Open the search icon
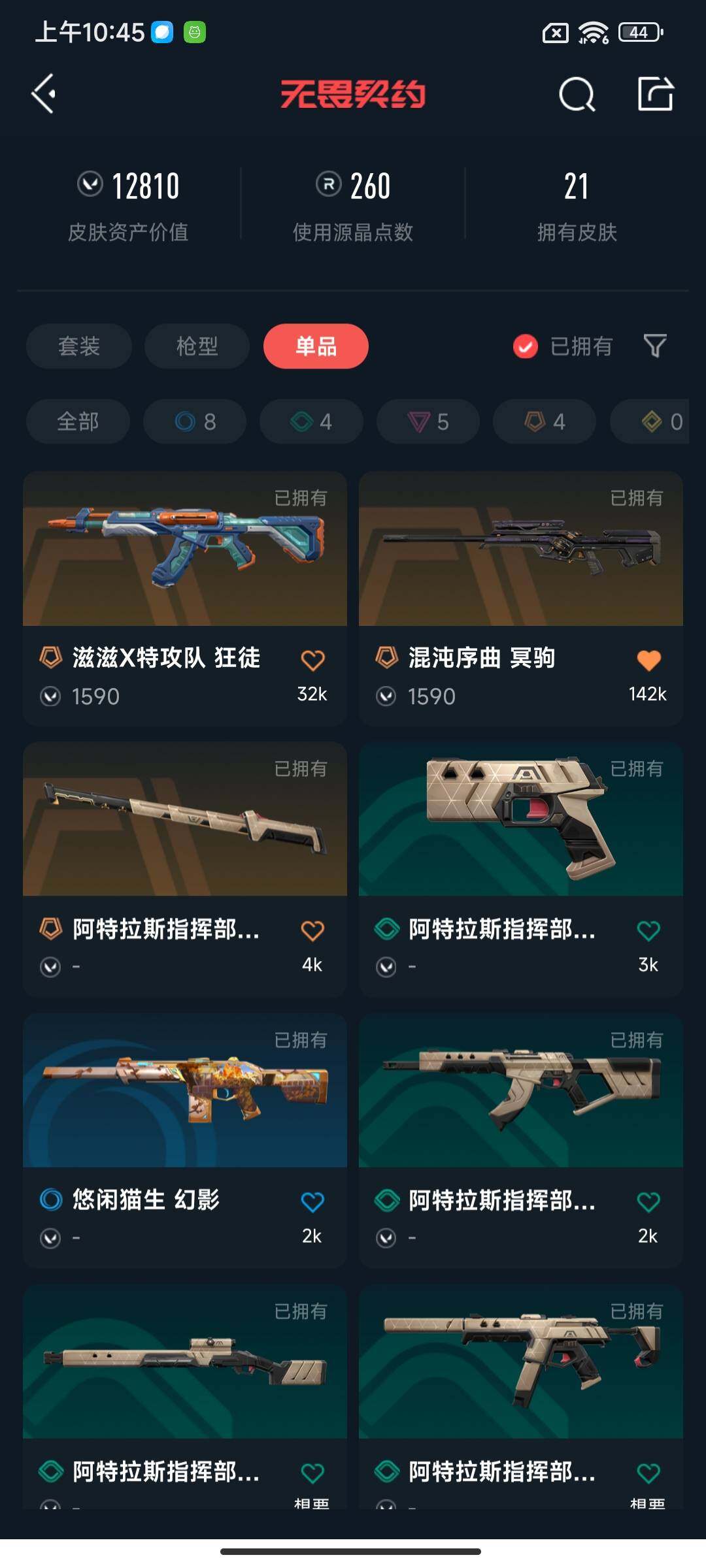 tap(577, 95)
